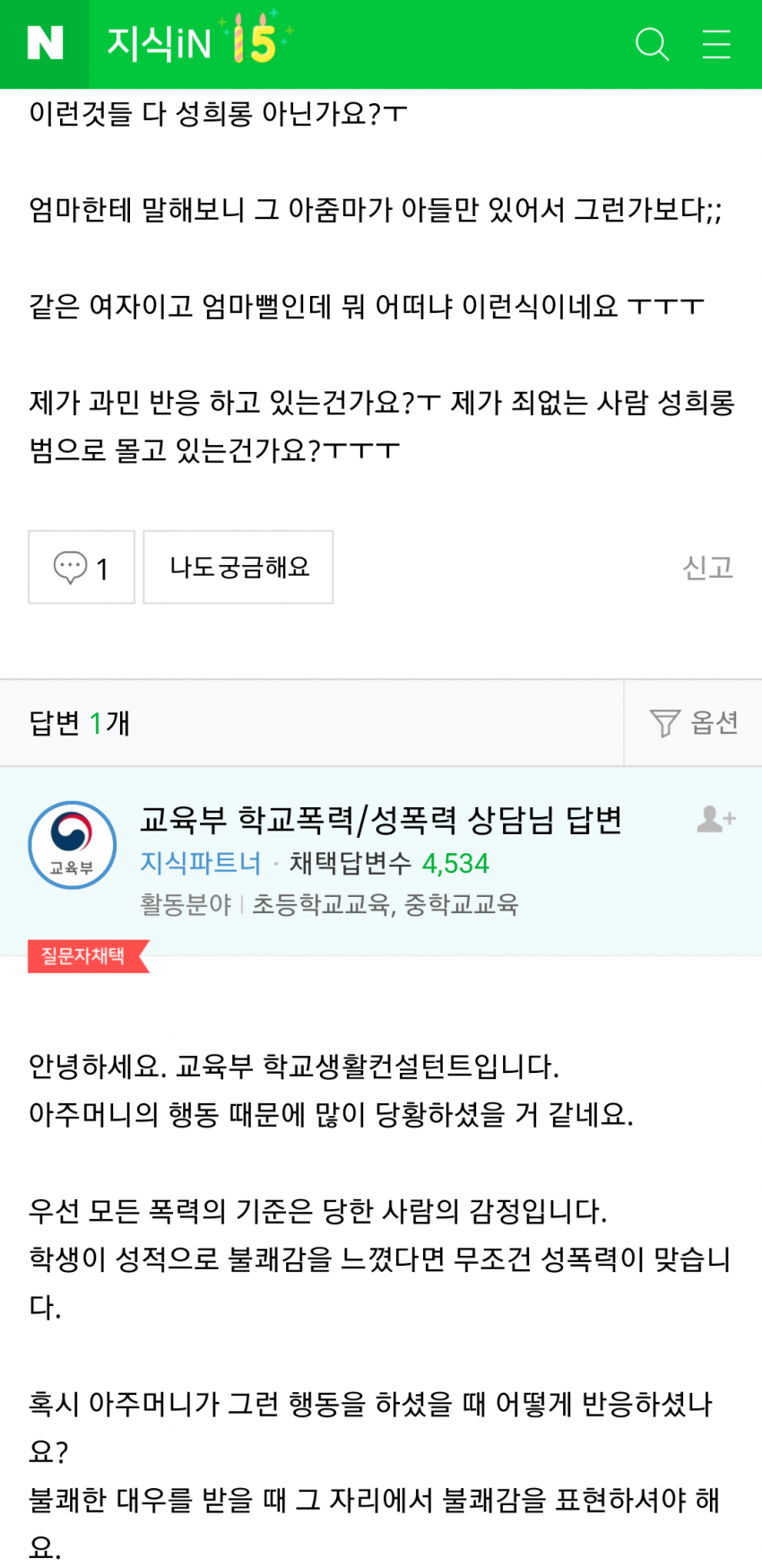Open the question's comment button

pyautogui.click(x=82, y=567)
